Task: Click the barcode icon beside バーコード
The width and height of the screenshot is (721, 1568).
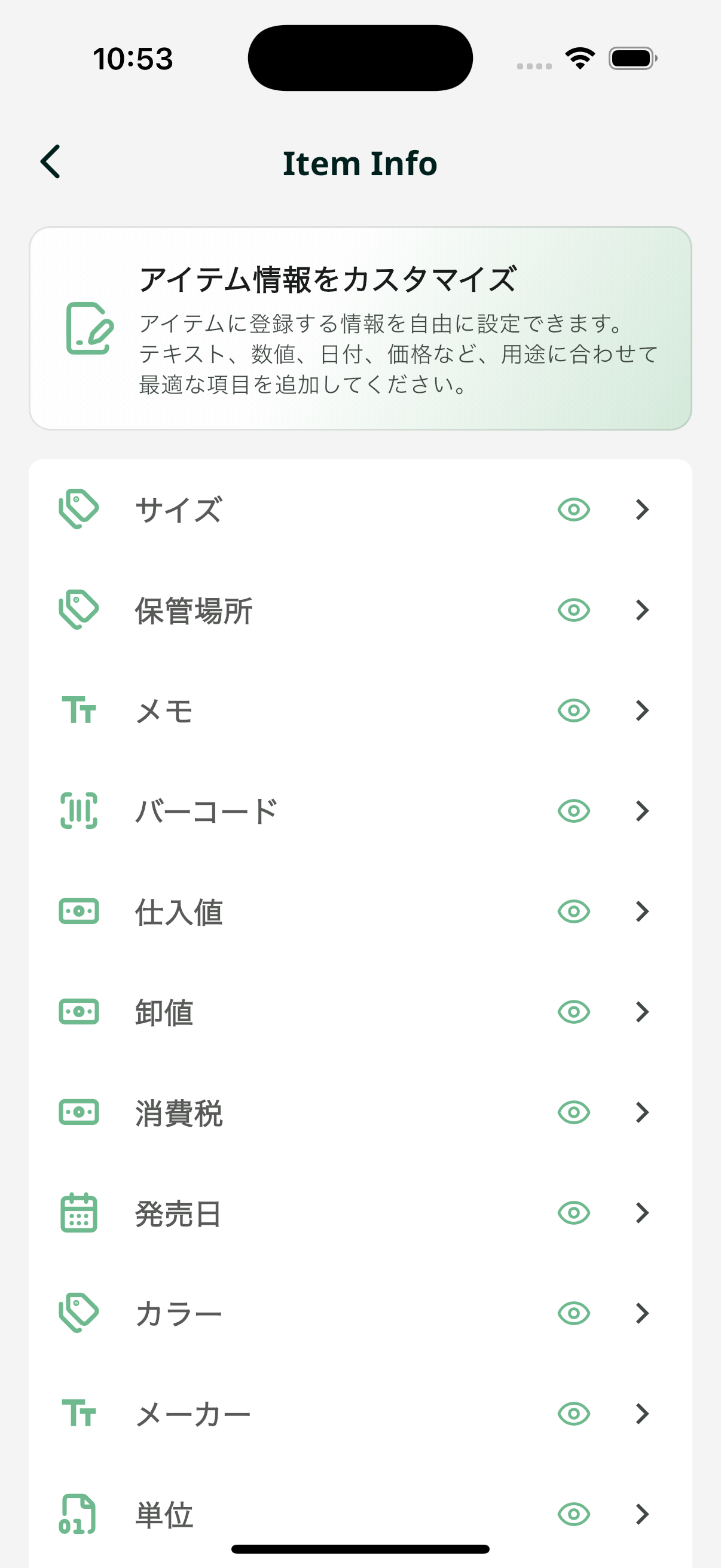Action: click(78, 810)
